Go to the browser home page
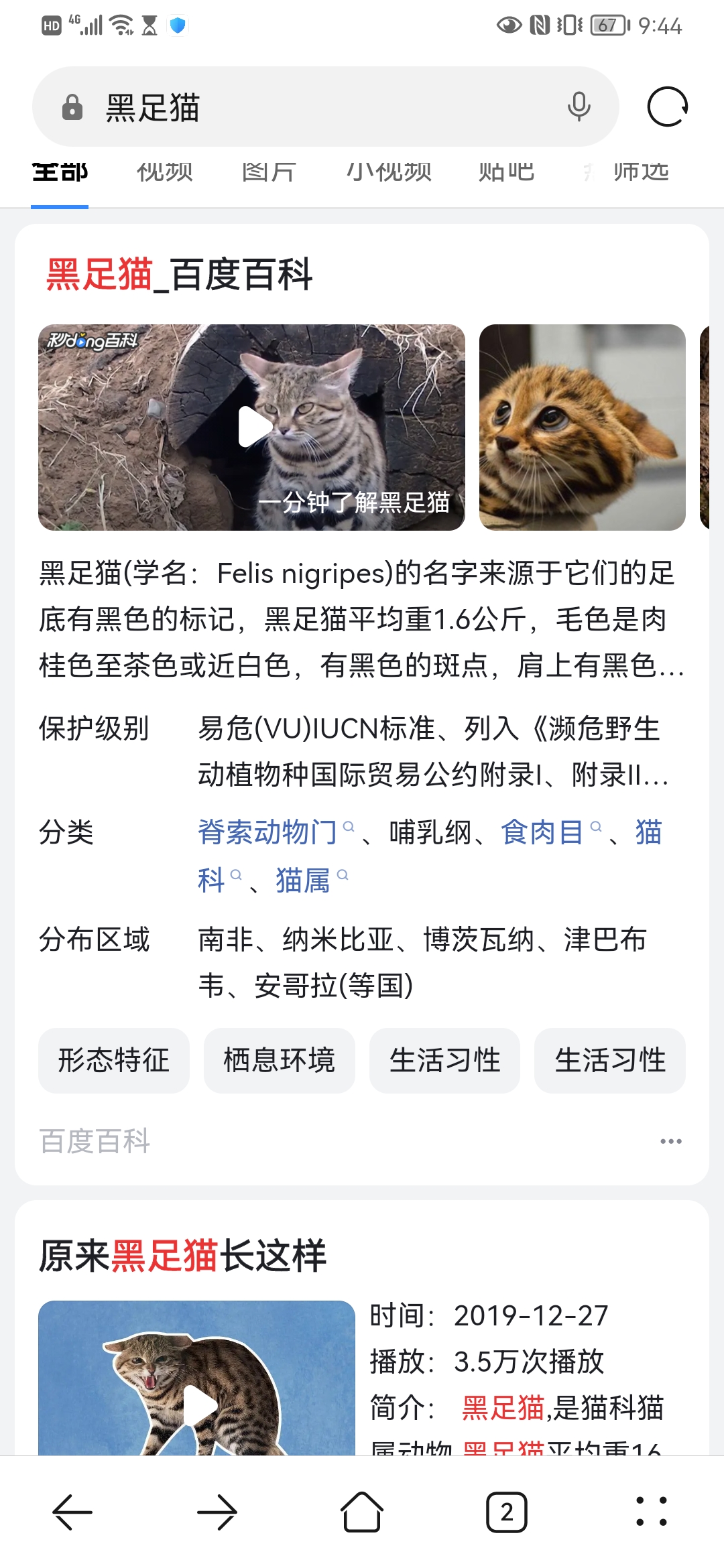 pyautogui.click(x=362, y=1512)
